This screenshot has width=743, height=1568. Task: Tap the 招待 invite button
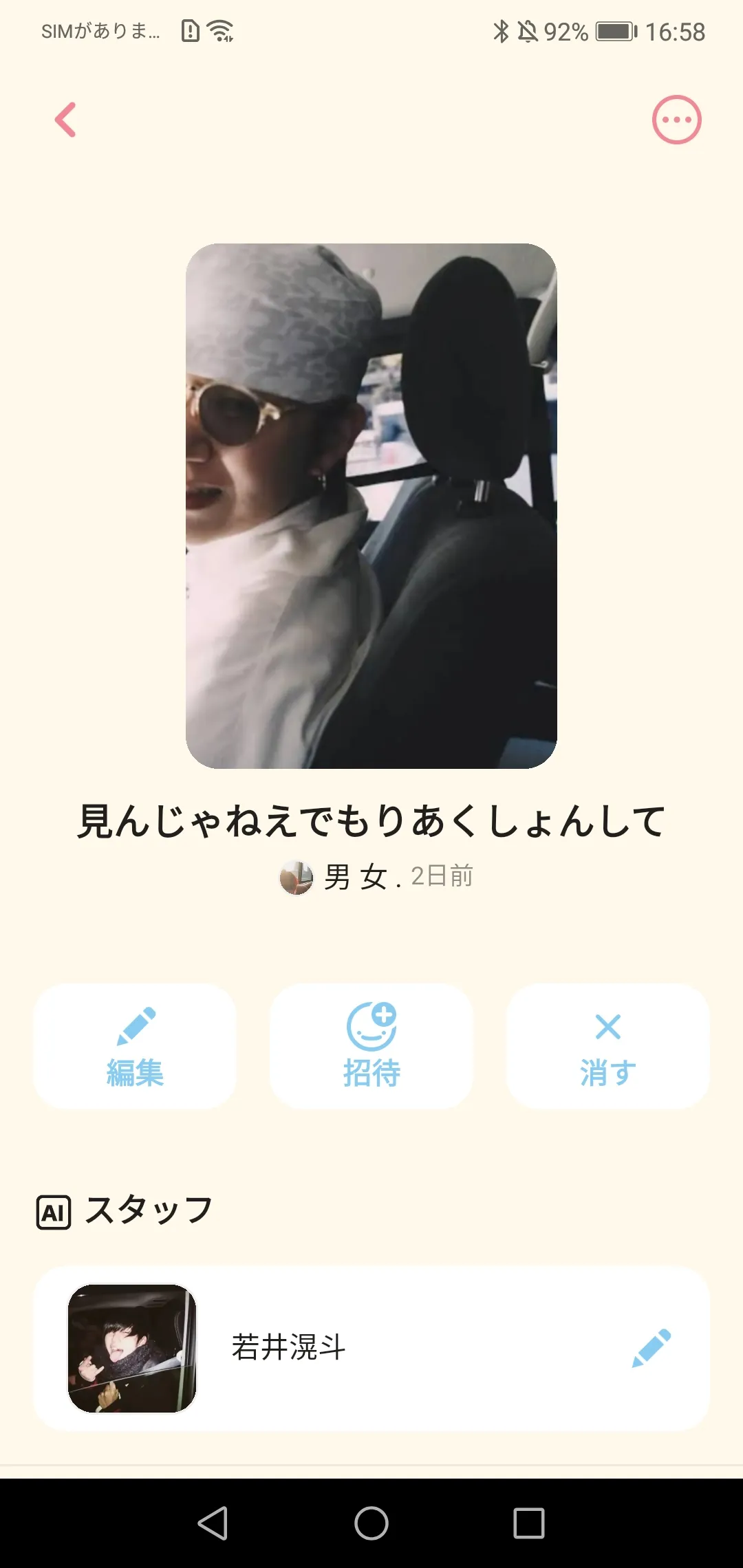pos(371,1046)
